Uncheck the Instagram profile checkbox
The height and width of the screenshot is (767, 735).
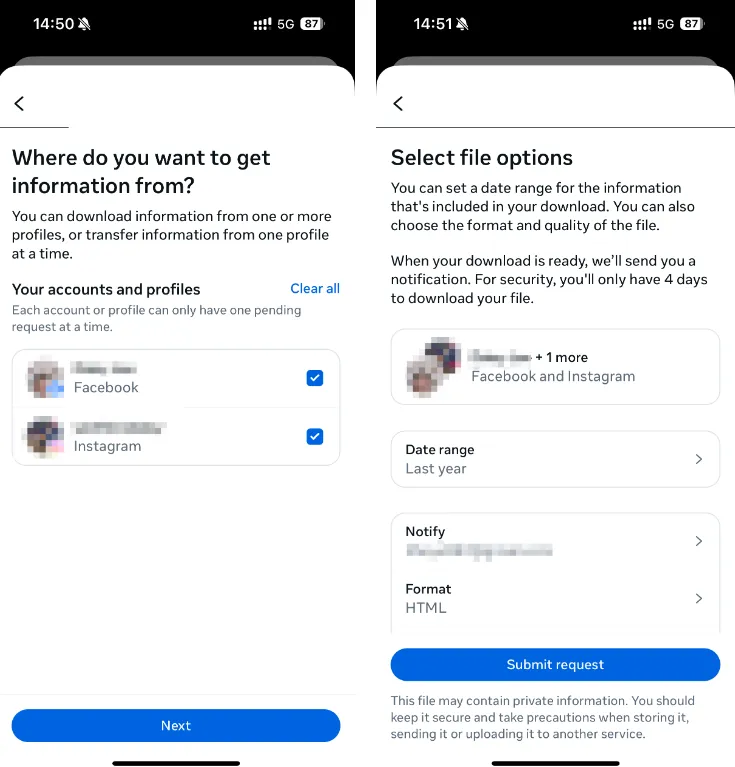(315, 436)
